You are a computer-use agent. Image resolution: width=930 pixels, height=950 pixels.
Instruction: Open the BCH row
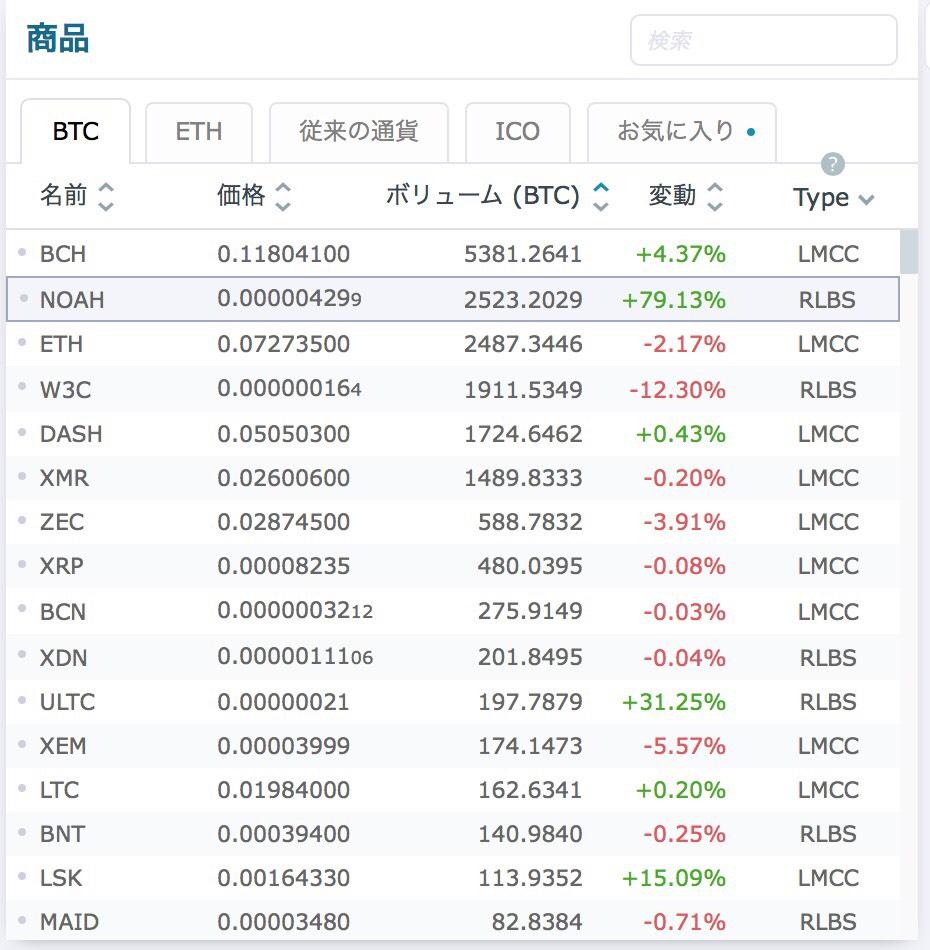pos(63,254)
